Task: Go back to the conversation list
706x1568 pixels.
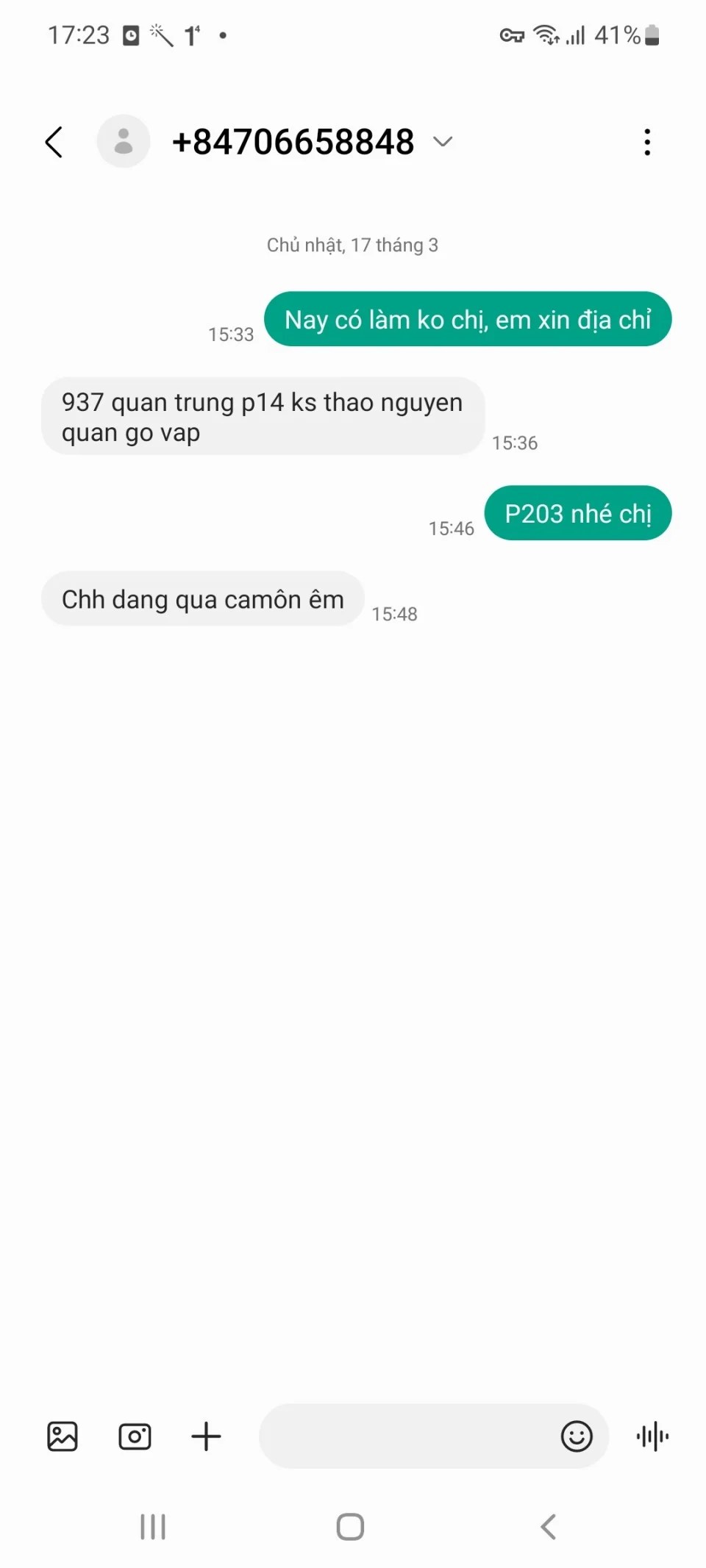Action: pos(54,142)
